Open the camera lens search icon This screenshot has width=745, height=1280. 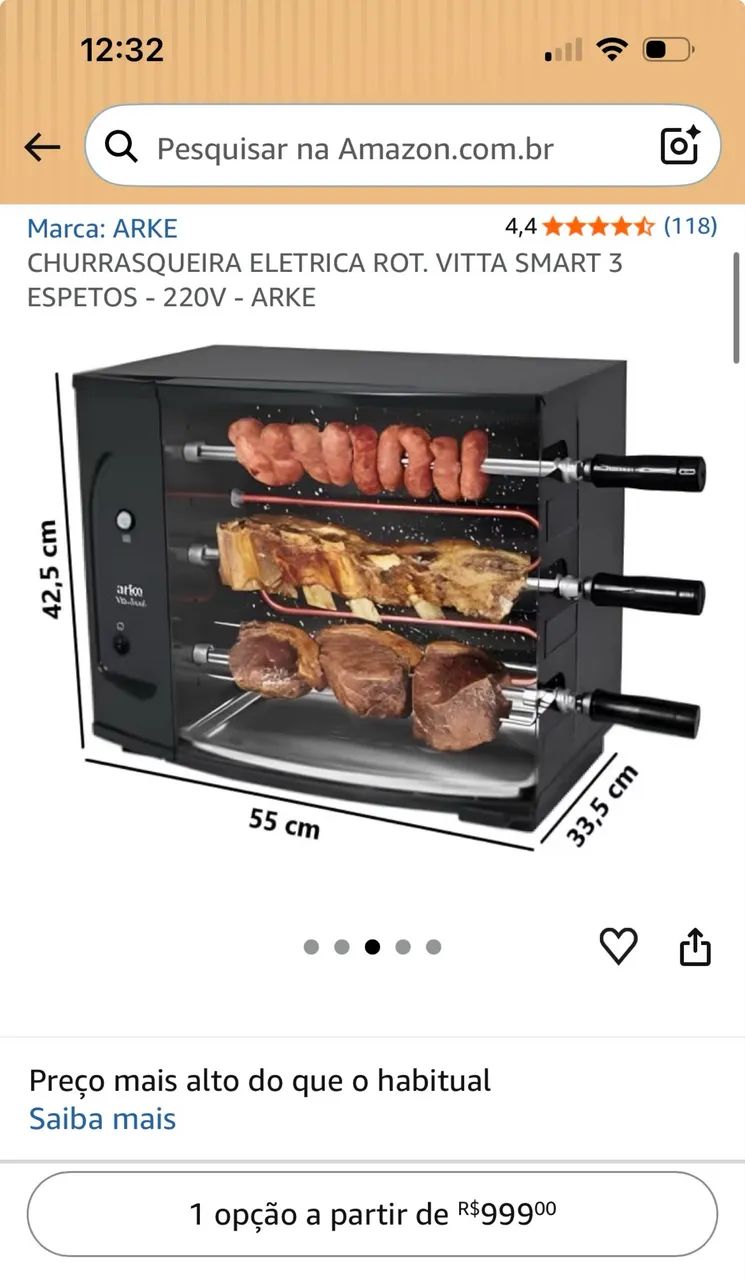680,147
